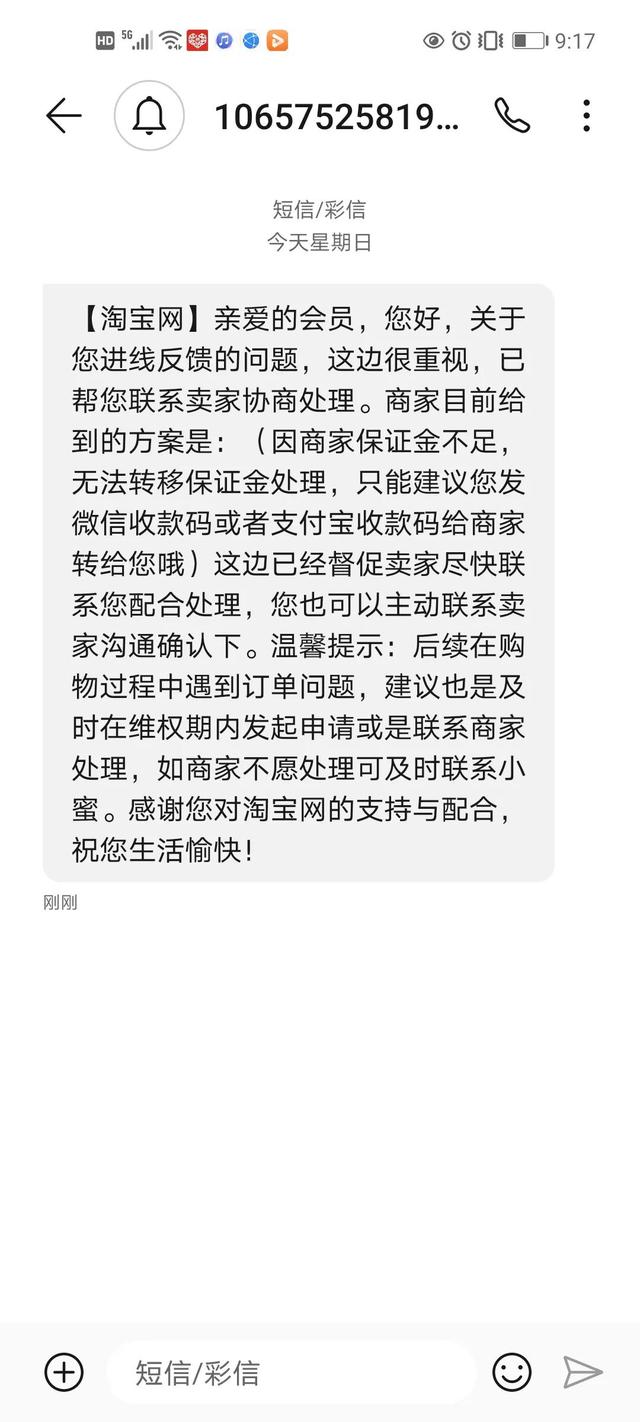Go back to the message list

coord(63,117)
